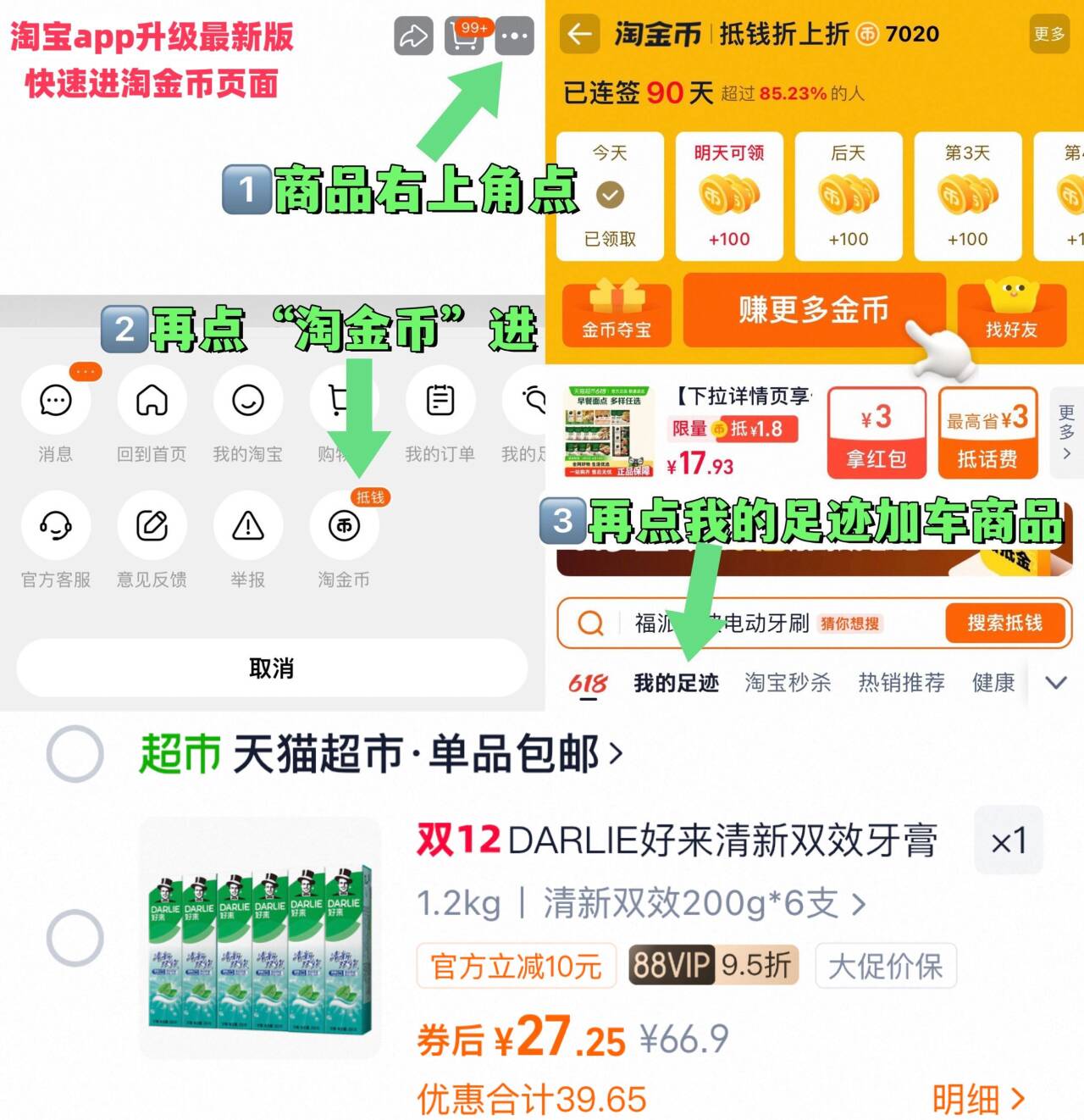Screen dimensions: 1084x1120
Task: Open 官方客服 customer service
Action: click(x=55, y=527)
